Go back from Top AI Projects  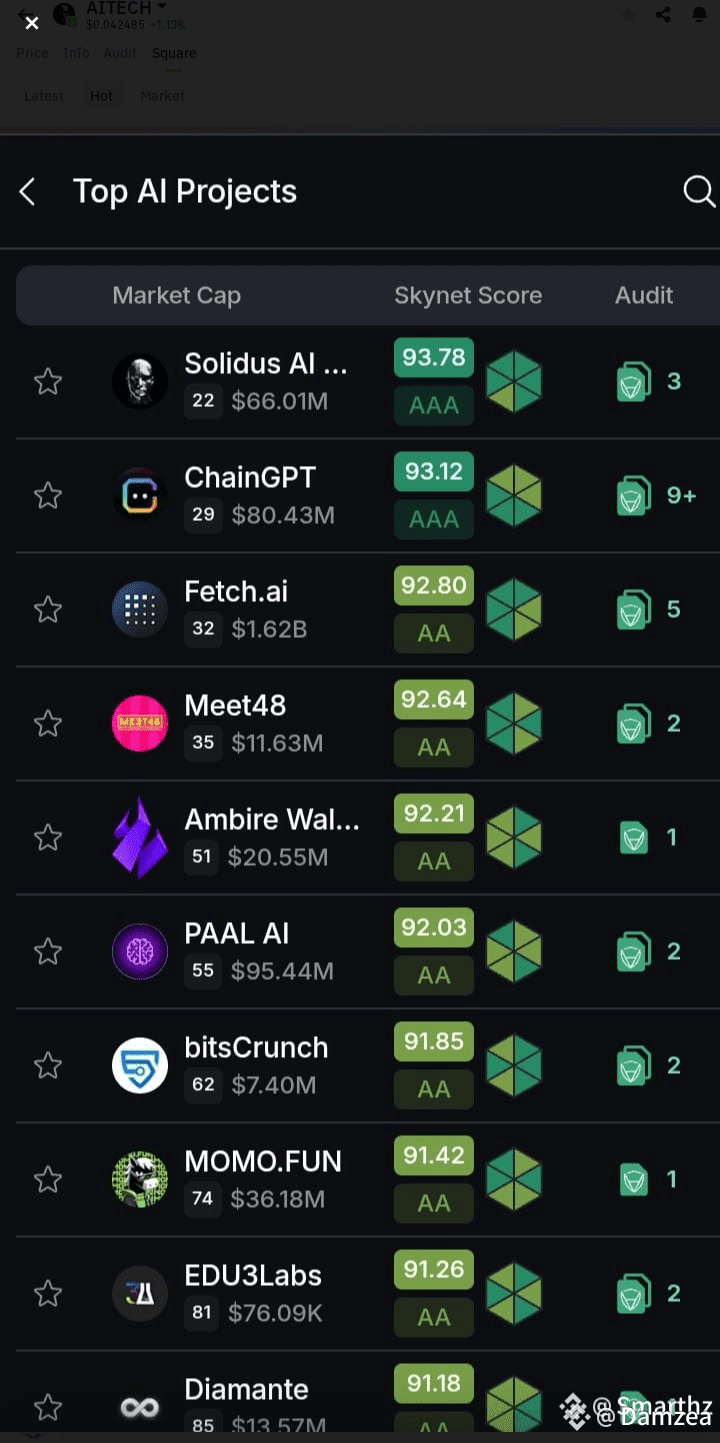[x=28, y=192]
